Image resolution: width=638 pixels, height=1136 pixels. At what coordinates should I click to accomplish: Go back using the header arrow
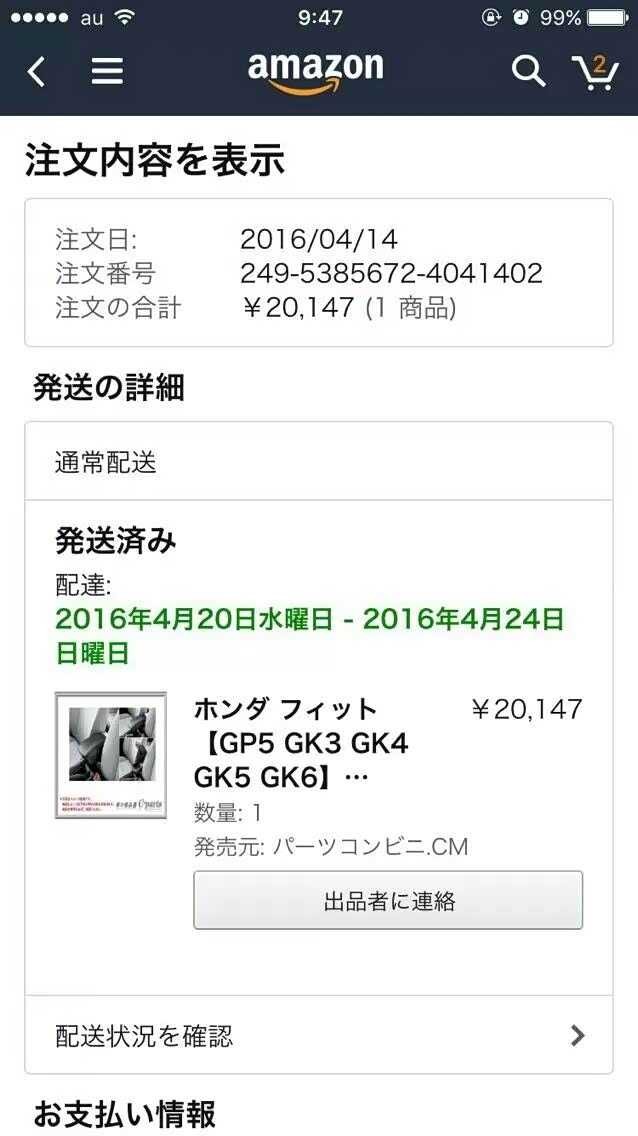click(37, 72)
